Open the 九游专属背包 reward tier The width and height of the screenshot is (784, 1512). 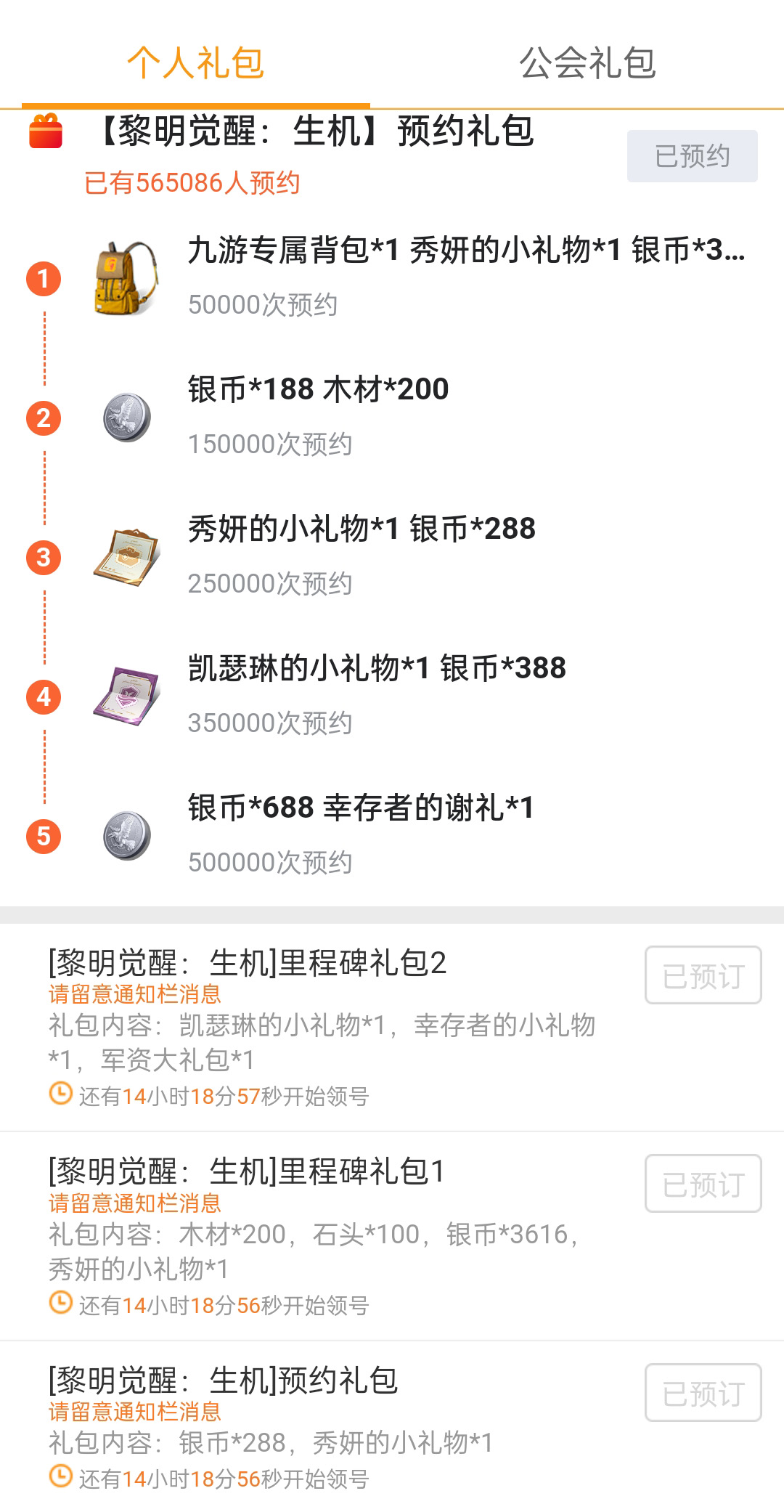pyautogui.click(x=465, y=277)
